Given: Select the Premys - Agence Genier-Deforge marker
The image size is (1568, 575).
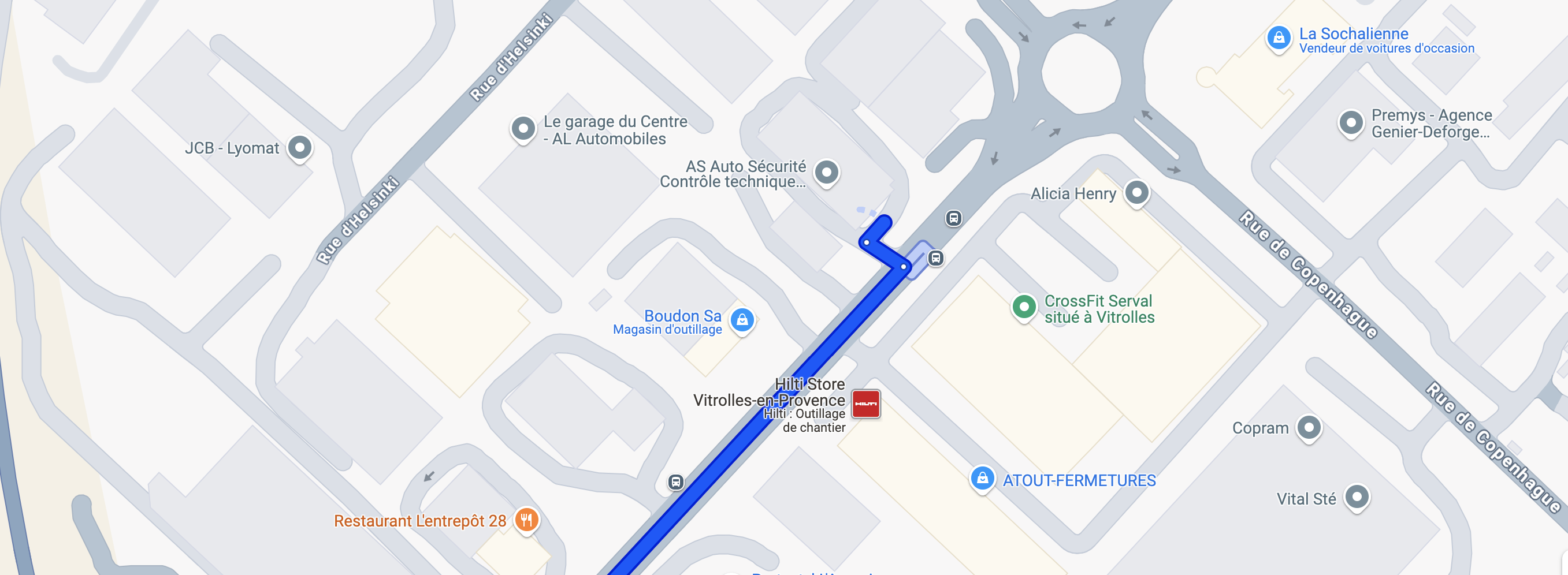Looking at the screenshot, I should pos(1351,123).
